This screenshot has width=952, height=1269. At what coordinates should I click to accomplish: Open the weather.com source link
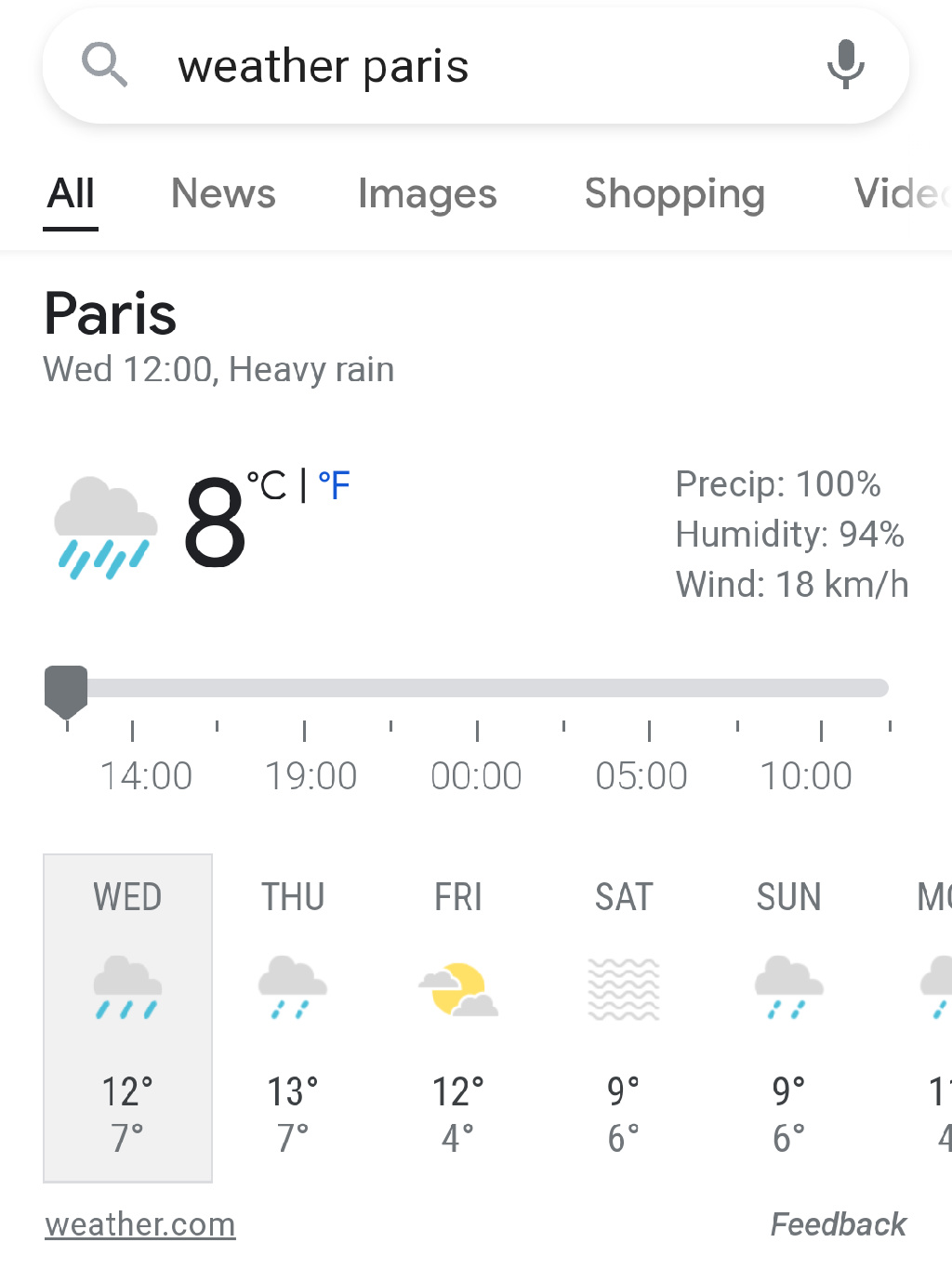[x=140, y=1224]
